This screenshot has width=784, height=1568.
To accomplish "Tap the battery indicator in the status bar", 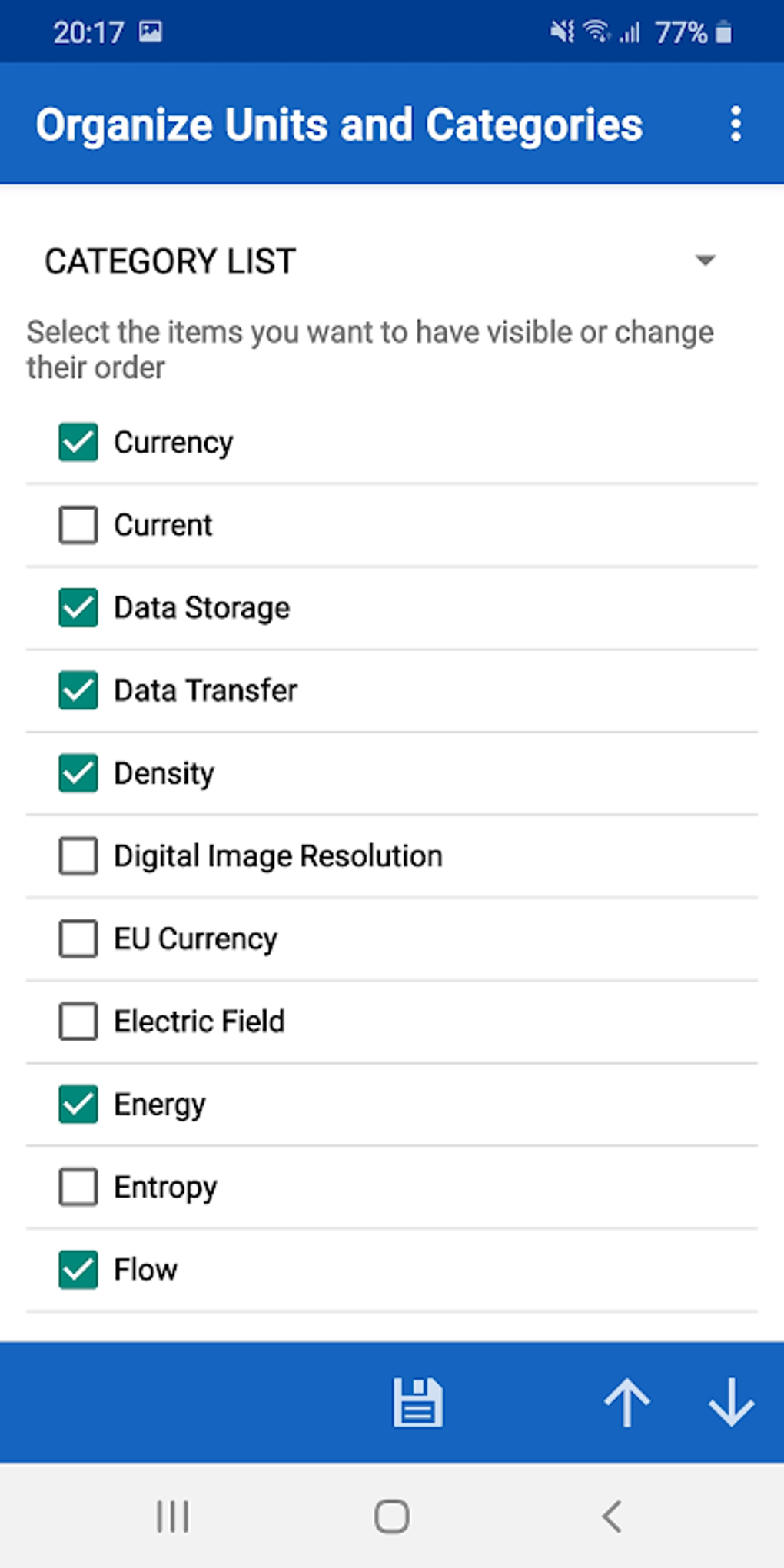I will click(x=723, y=32).
